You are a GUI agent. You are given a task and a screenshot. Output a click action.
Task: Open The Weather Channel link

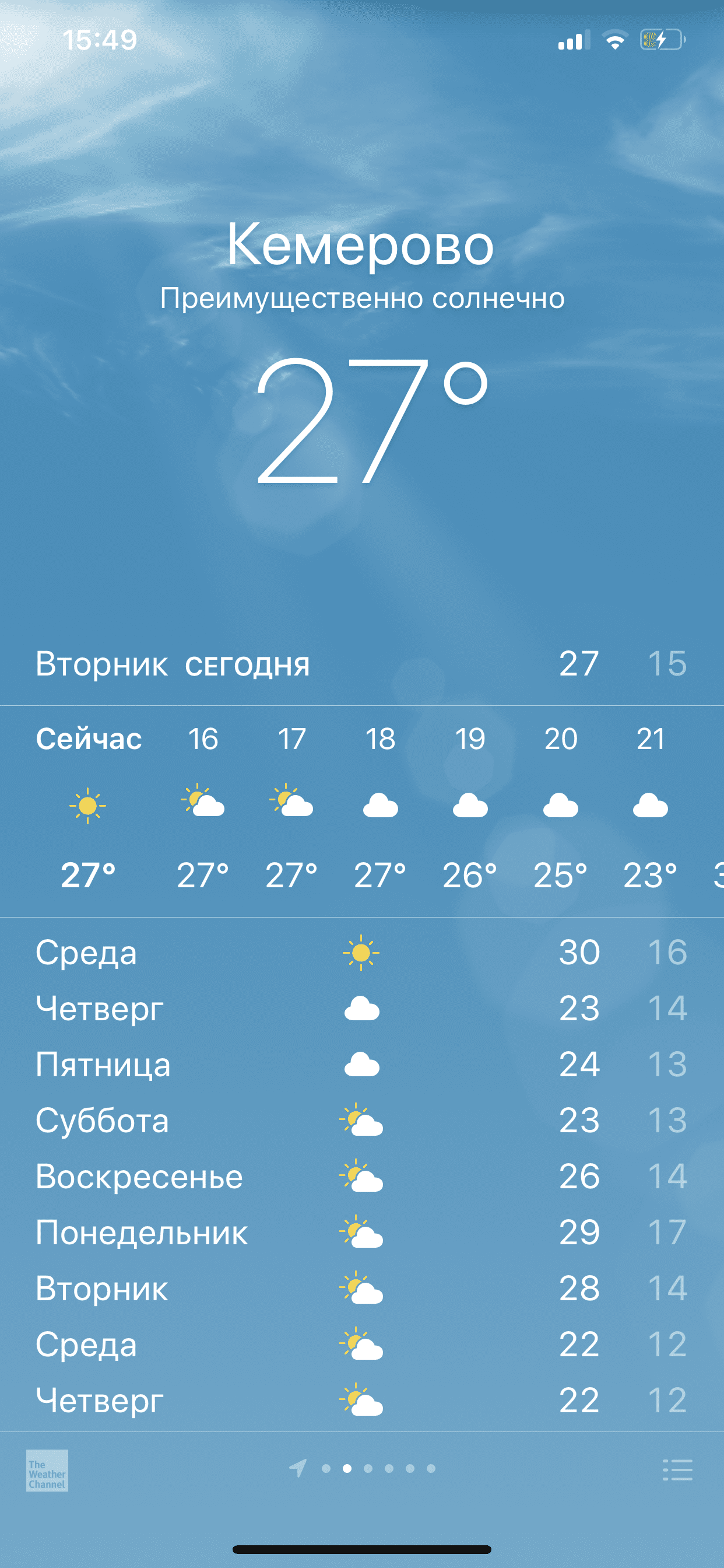[47, 1470]
